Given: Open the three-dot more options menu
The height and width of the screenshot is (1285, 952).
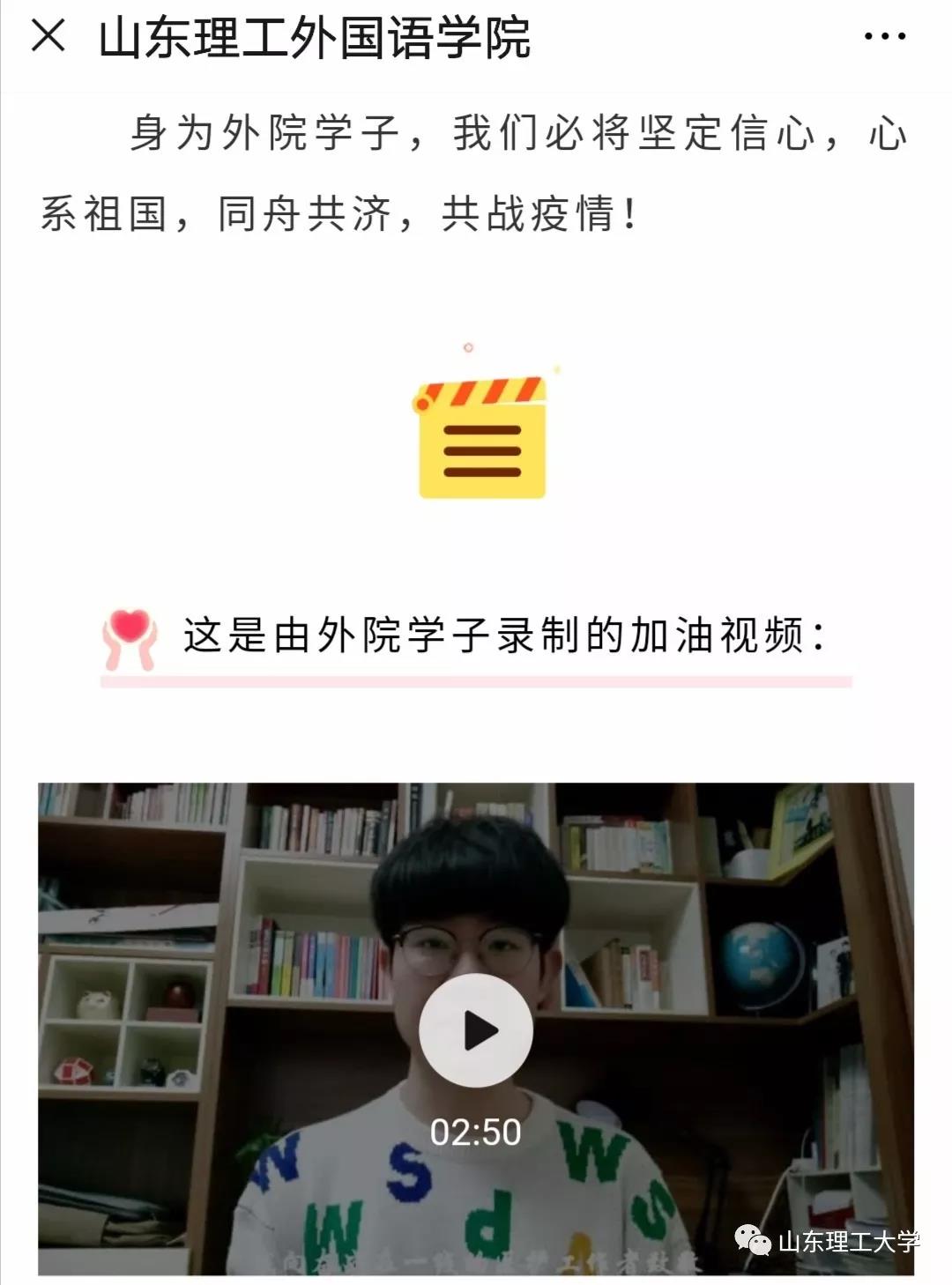Looking at the screenshot, I should 884,37.
